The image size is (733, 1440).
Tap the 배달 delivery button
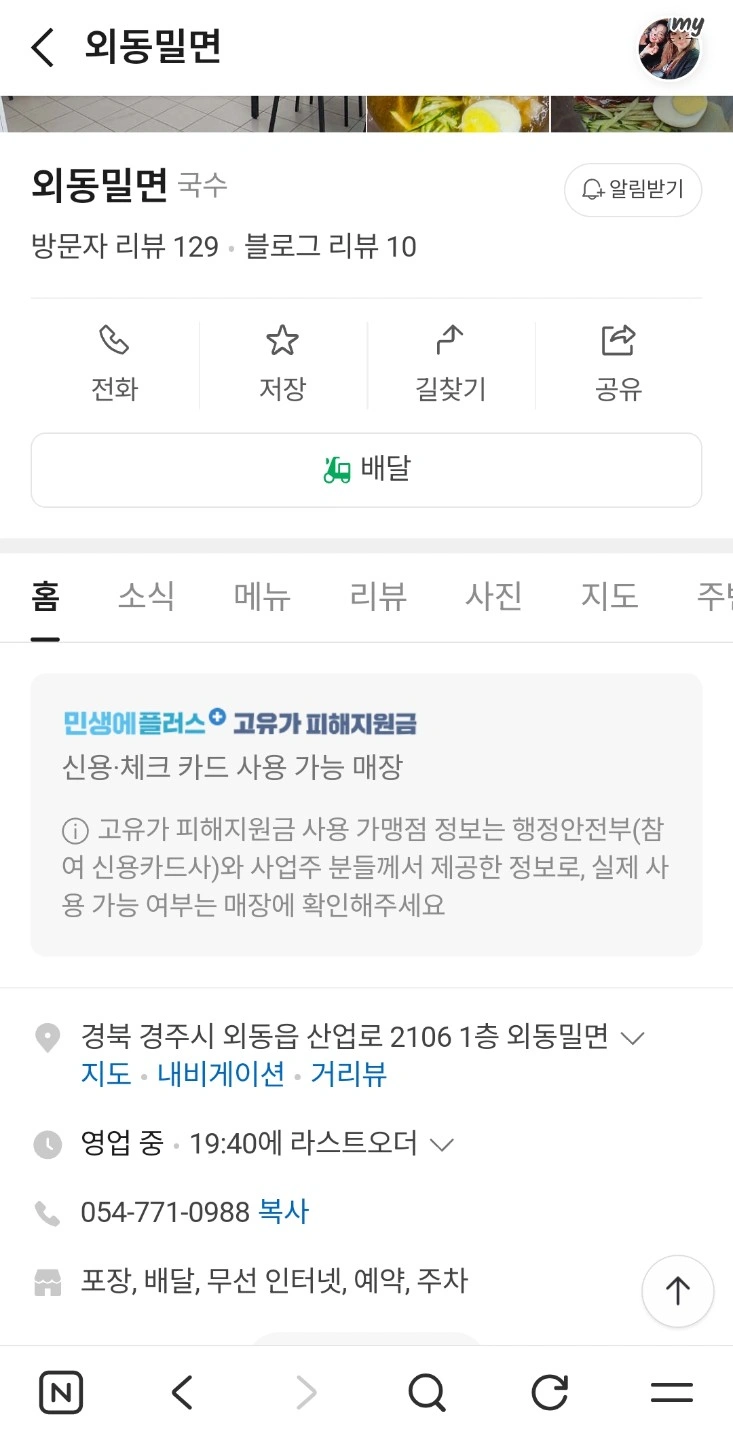coord(366,470)
